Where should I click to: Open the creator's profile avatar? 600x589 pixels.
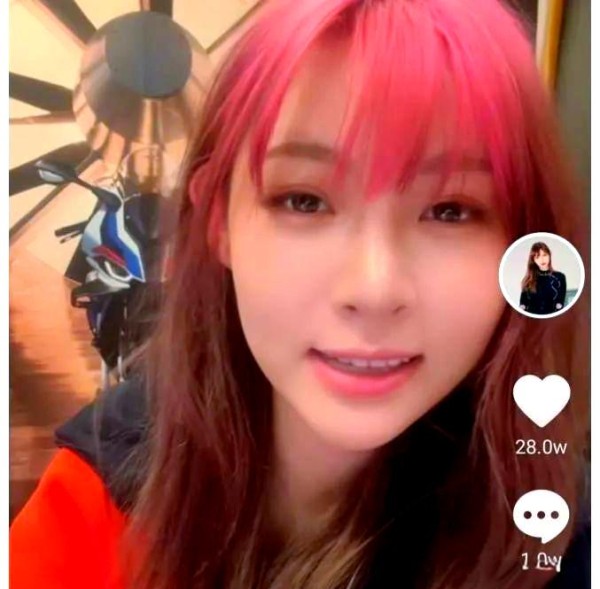pos(541,275)
